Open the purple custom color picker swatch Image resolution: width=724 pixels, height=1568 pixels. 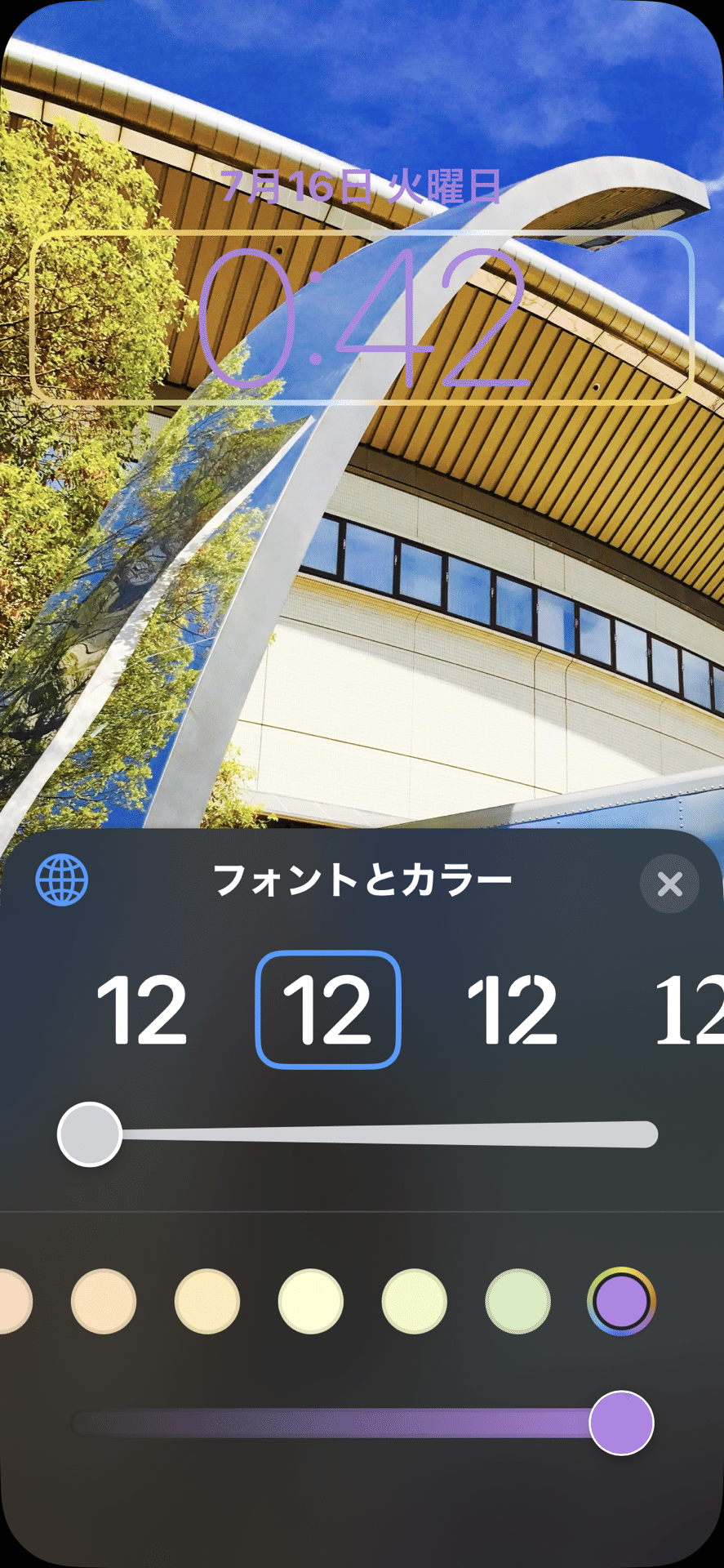coord(621,1301)
